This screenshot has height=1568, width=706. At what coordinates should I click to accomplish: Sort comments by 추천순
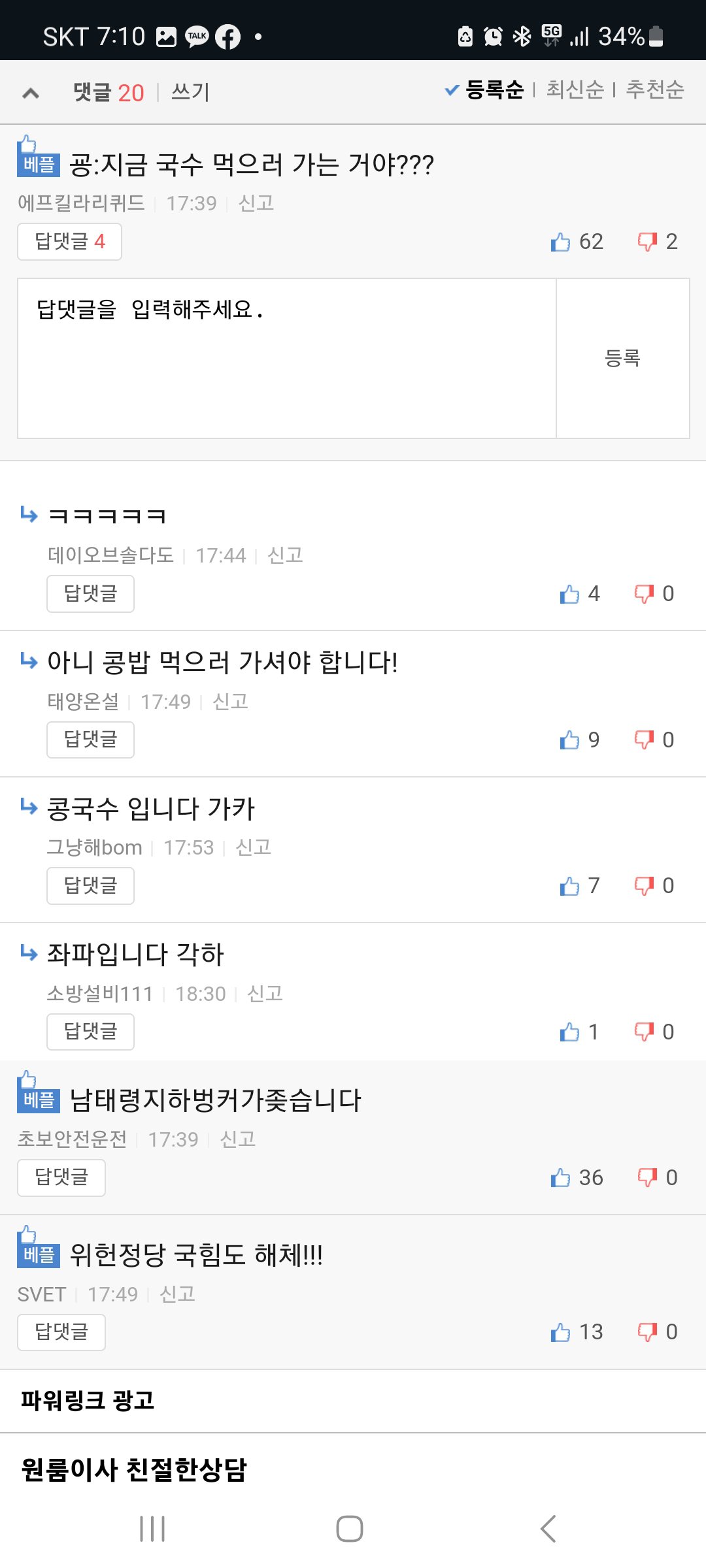pyautogui.click(x=654, y=90)
